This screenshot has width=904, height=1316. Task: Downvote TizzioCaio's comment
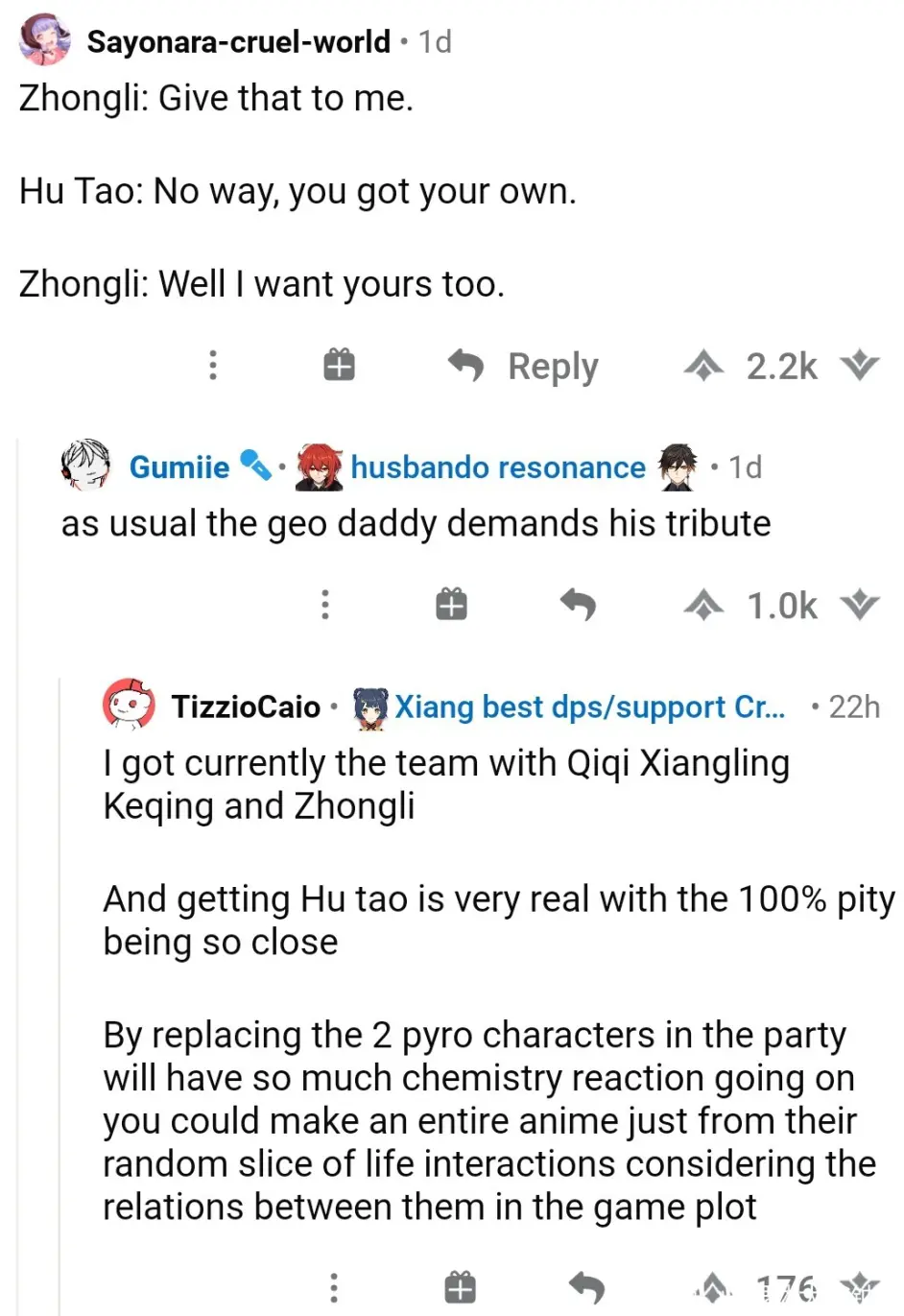[859, 1286]
